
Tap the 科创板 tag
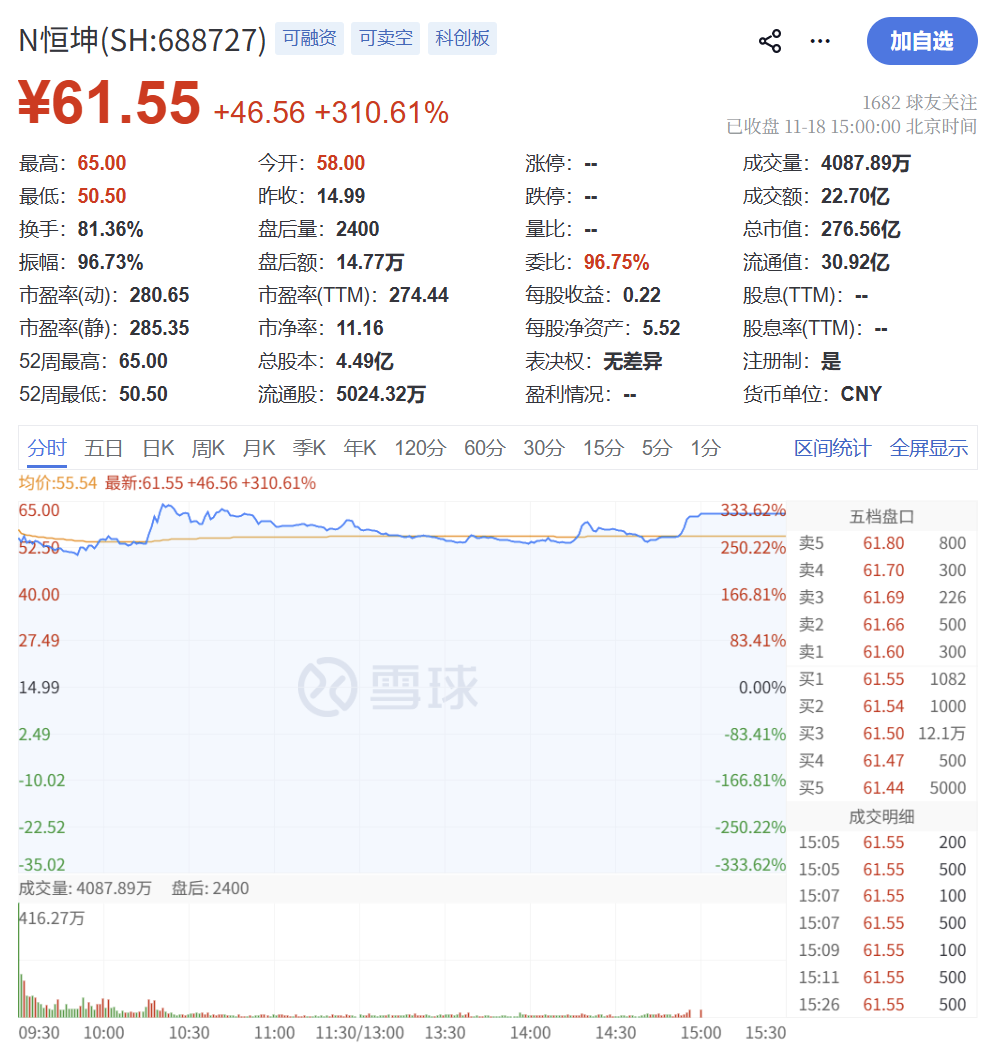click(x=462, y=39)
